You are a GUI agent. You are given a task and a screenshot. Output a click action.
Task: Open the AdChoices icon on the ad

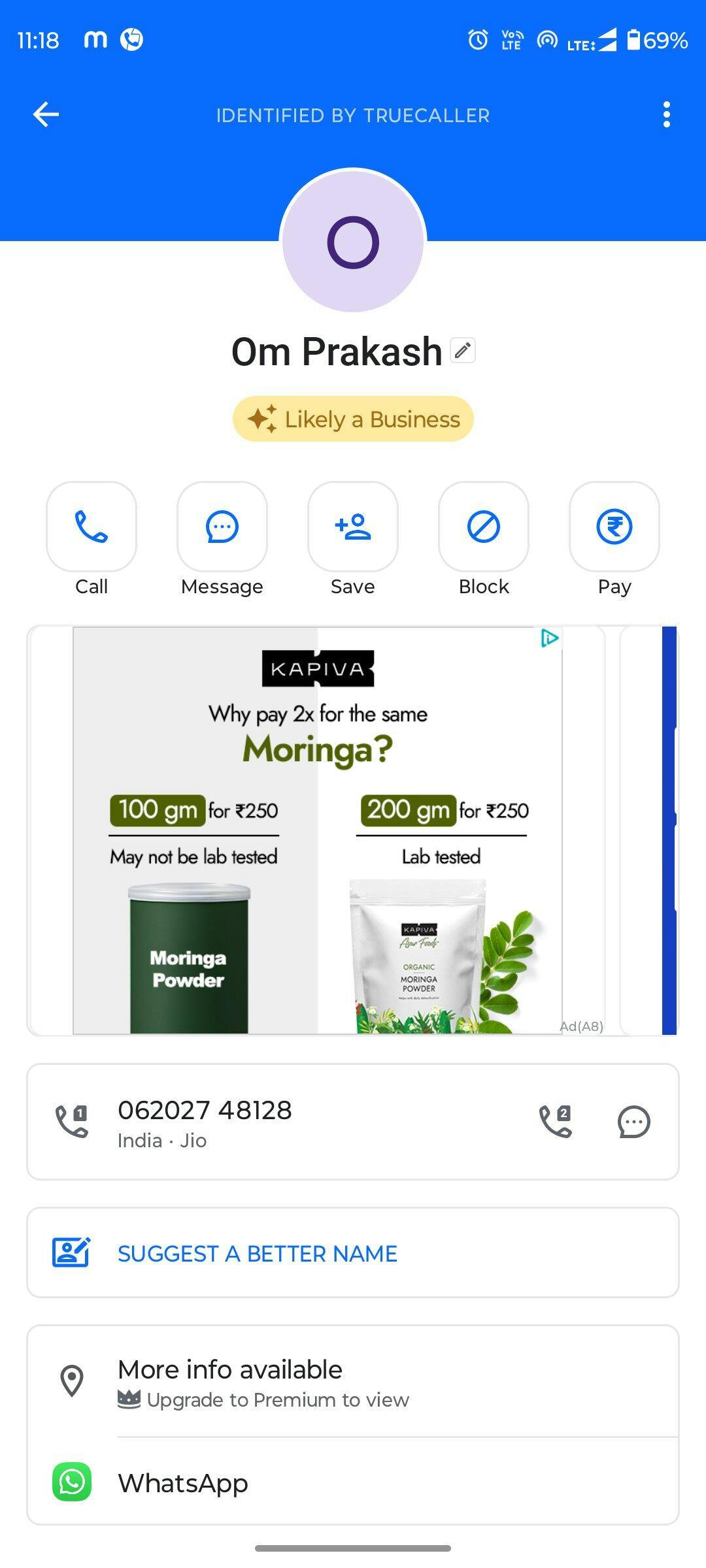click(550, 638)
